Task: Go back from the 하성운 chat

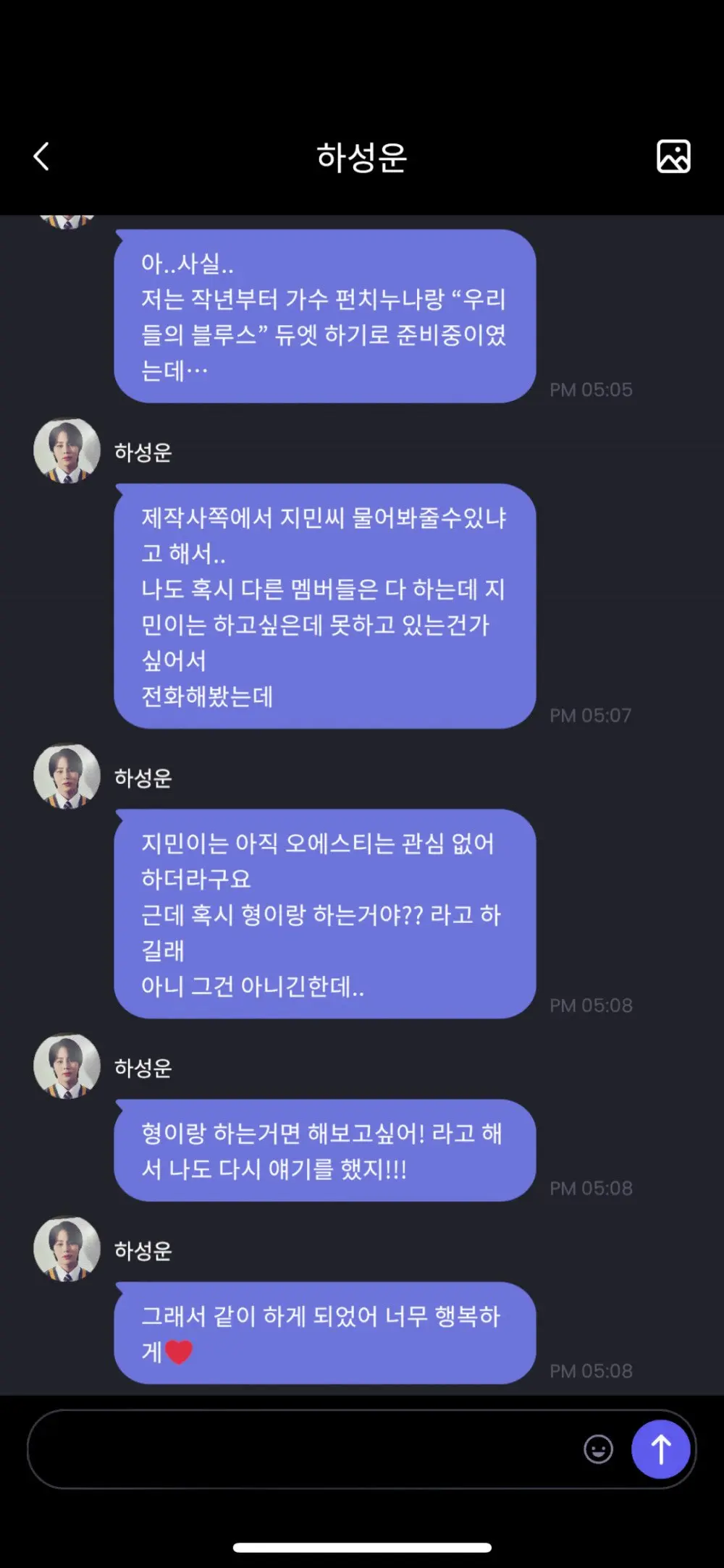Action: tap(41, 156)
